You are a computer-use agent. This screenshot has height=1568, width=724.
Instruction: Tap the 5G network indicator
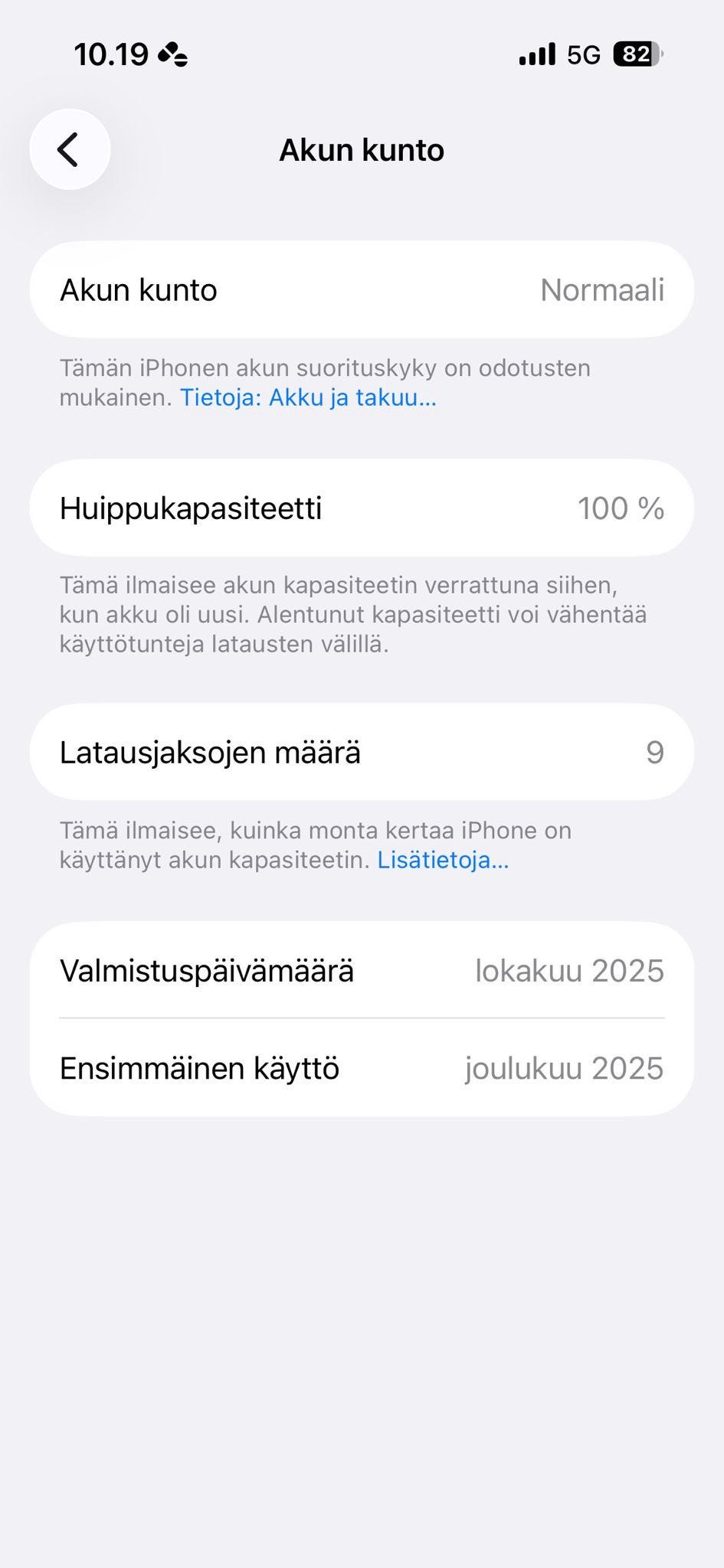[x=584, y=55]
